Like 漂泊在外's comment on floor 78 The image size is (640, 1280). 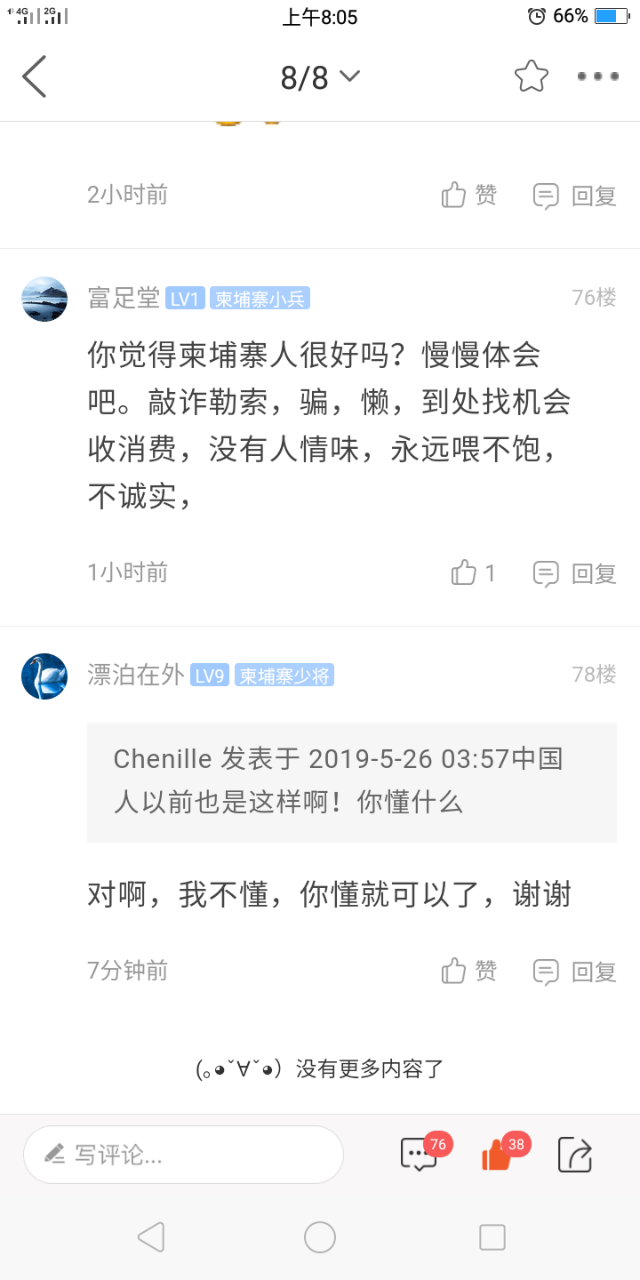point(469,971)
